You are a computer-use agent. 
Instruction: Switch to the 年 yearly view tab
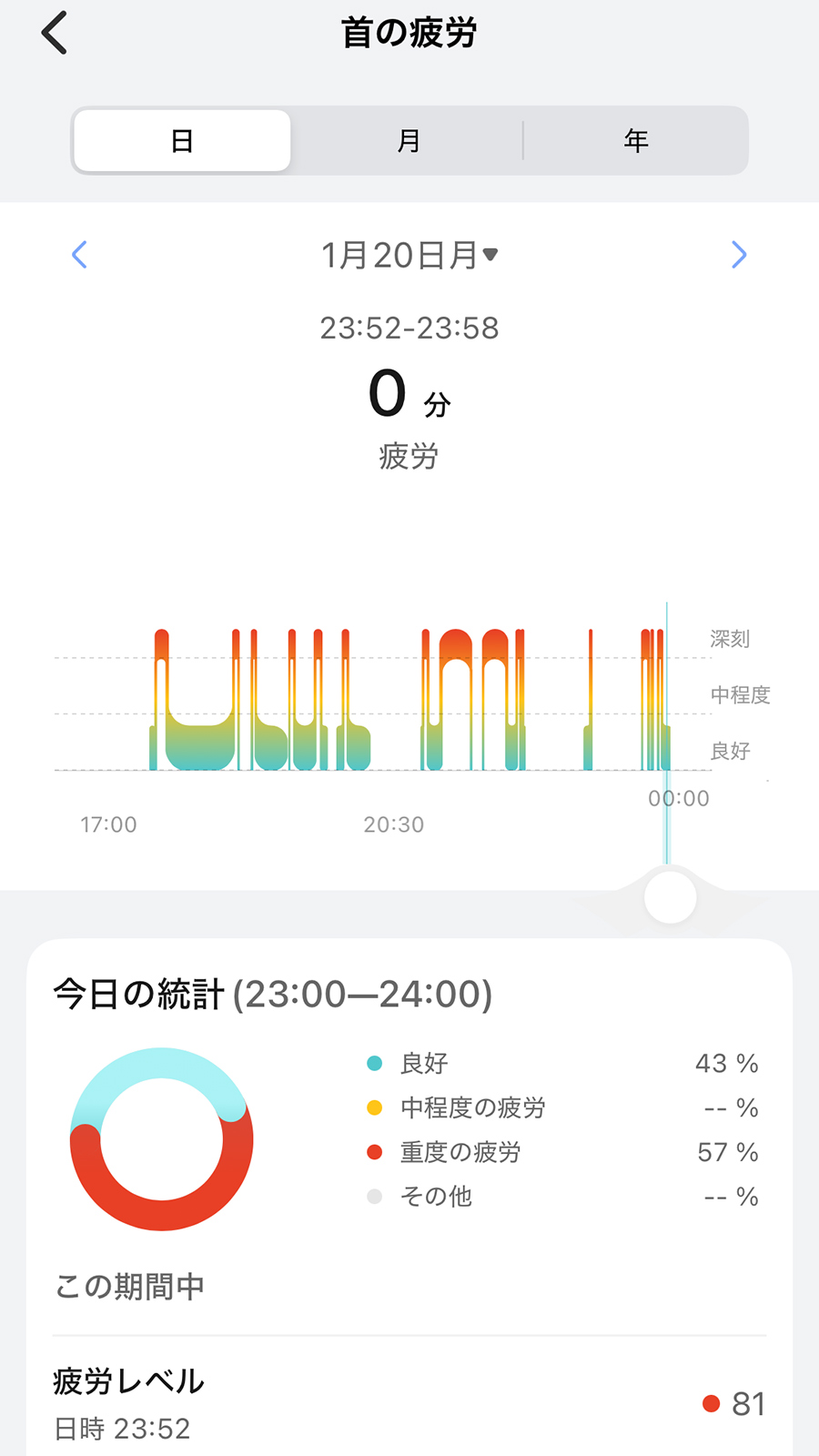[x=636, y=140]
